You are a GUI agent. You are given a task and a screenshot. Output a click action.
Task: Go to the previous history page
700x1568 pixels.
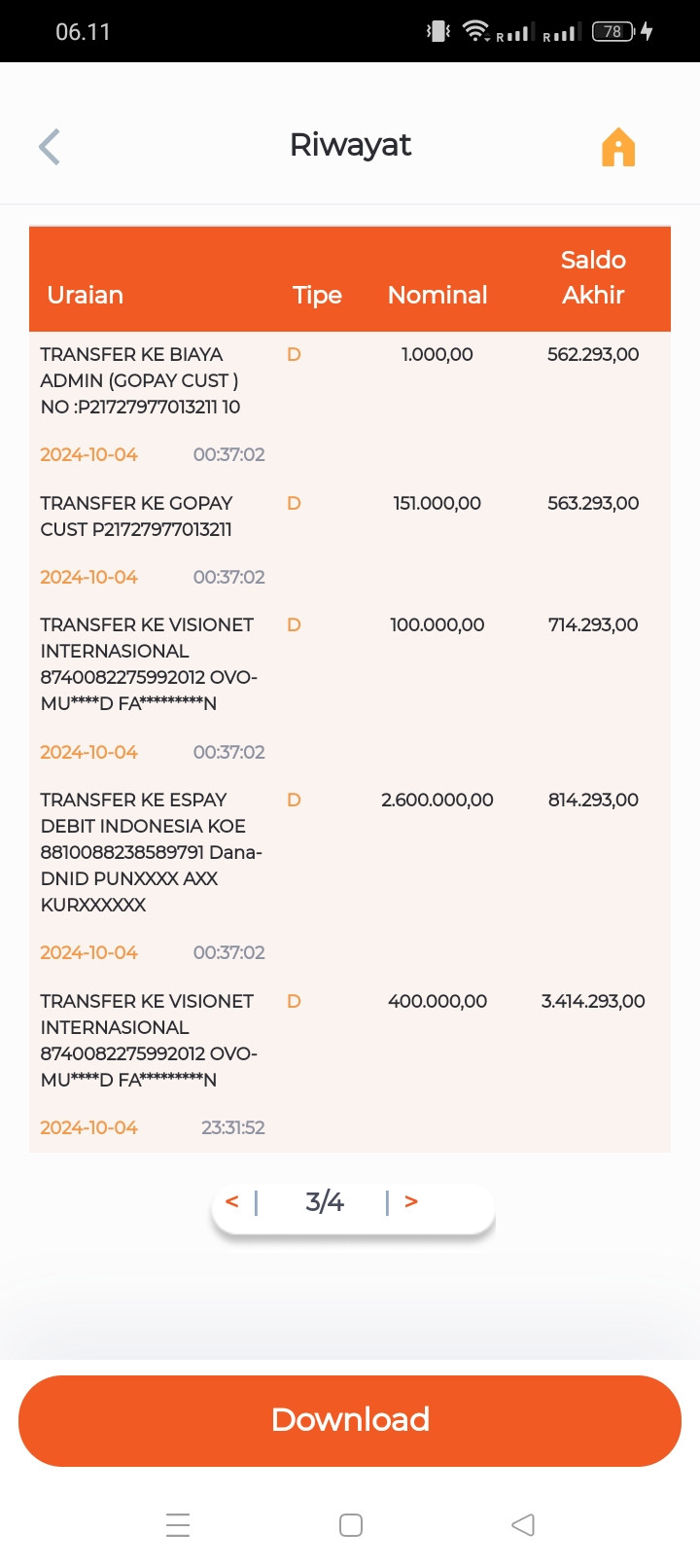click(231, 1201)
